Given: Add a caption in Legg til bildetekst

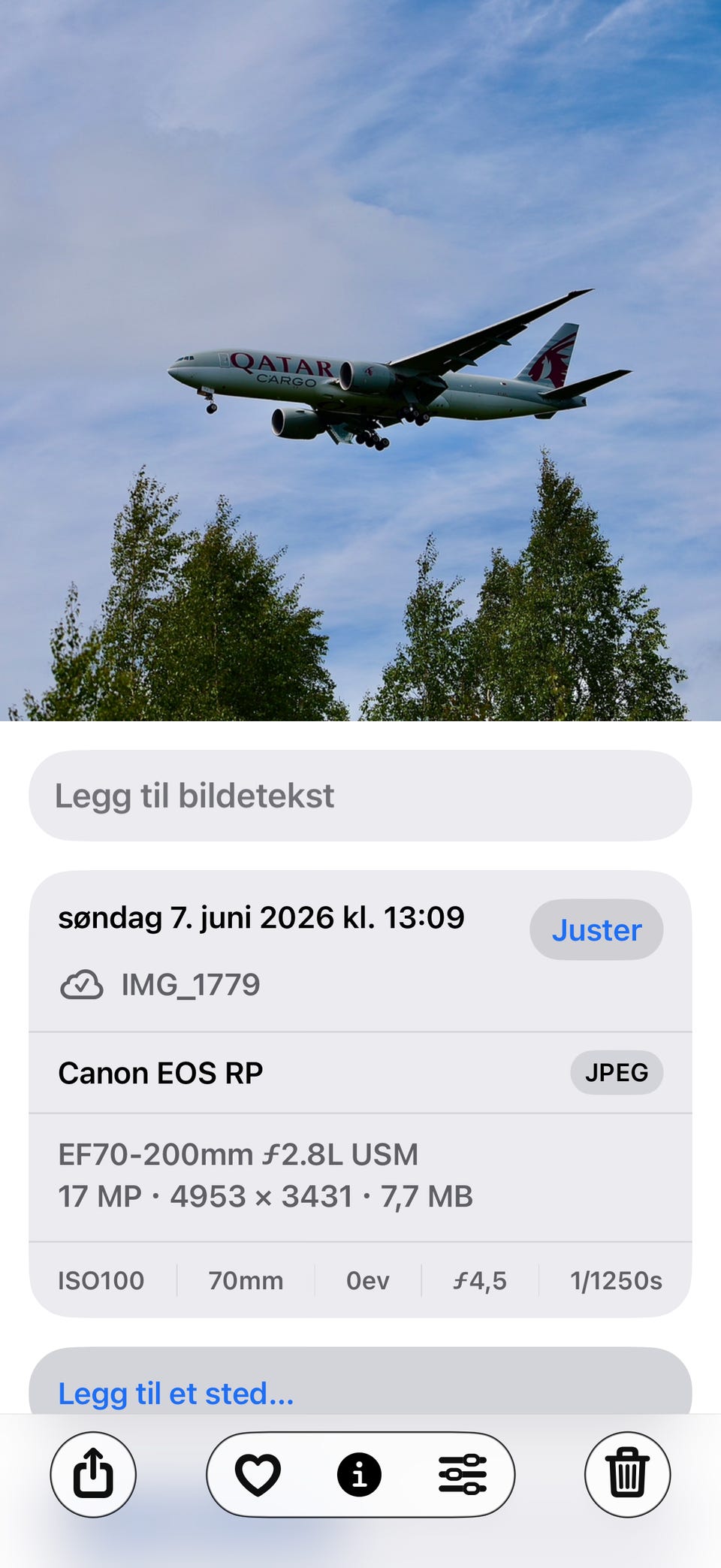Looking at the screenshot, I should (360, 796).
